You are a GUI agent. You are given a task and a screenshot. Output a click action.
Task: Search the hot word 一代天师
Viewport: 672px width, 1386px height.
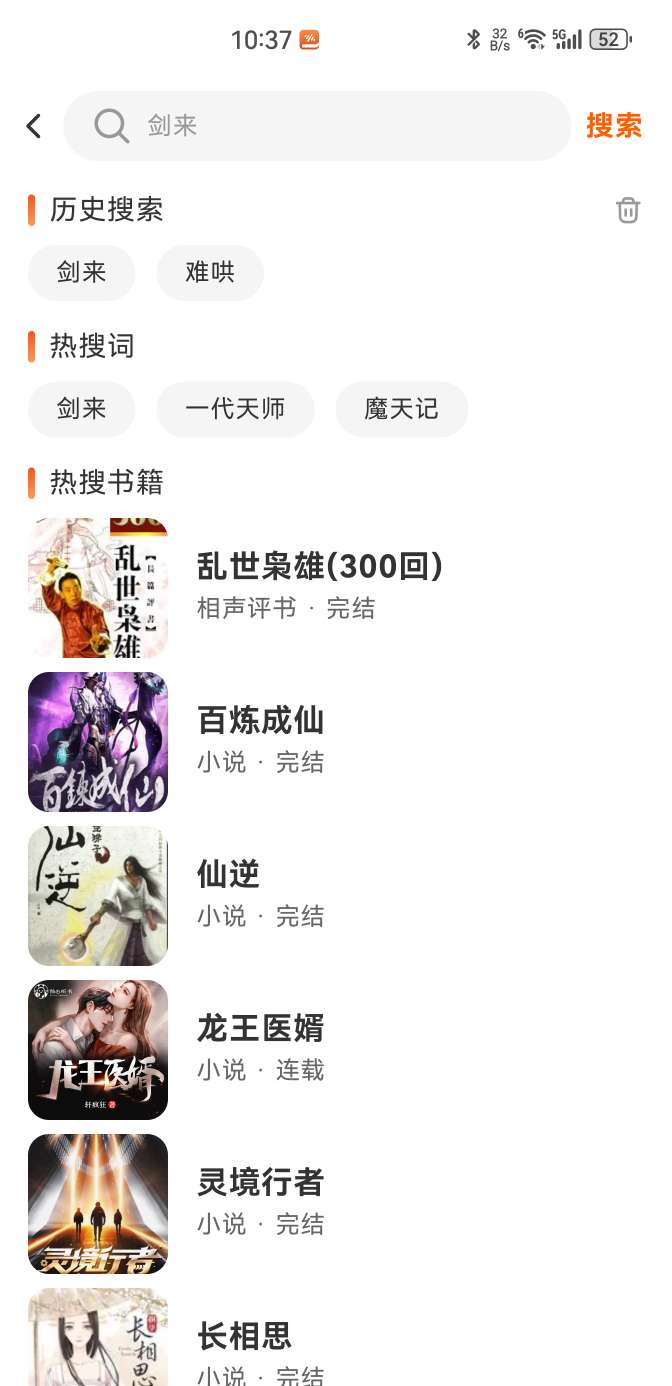coord(235,409)
